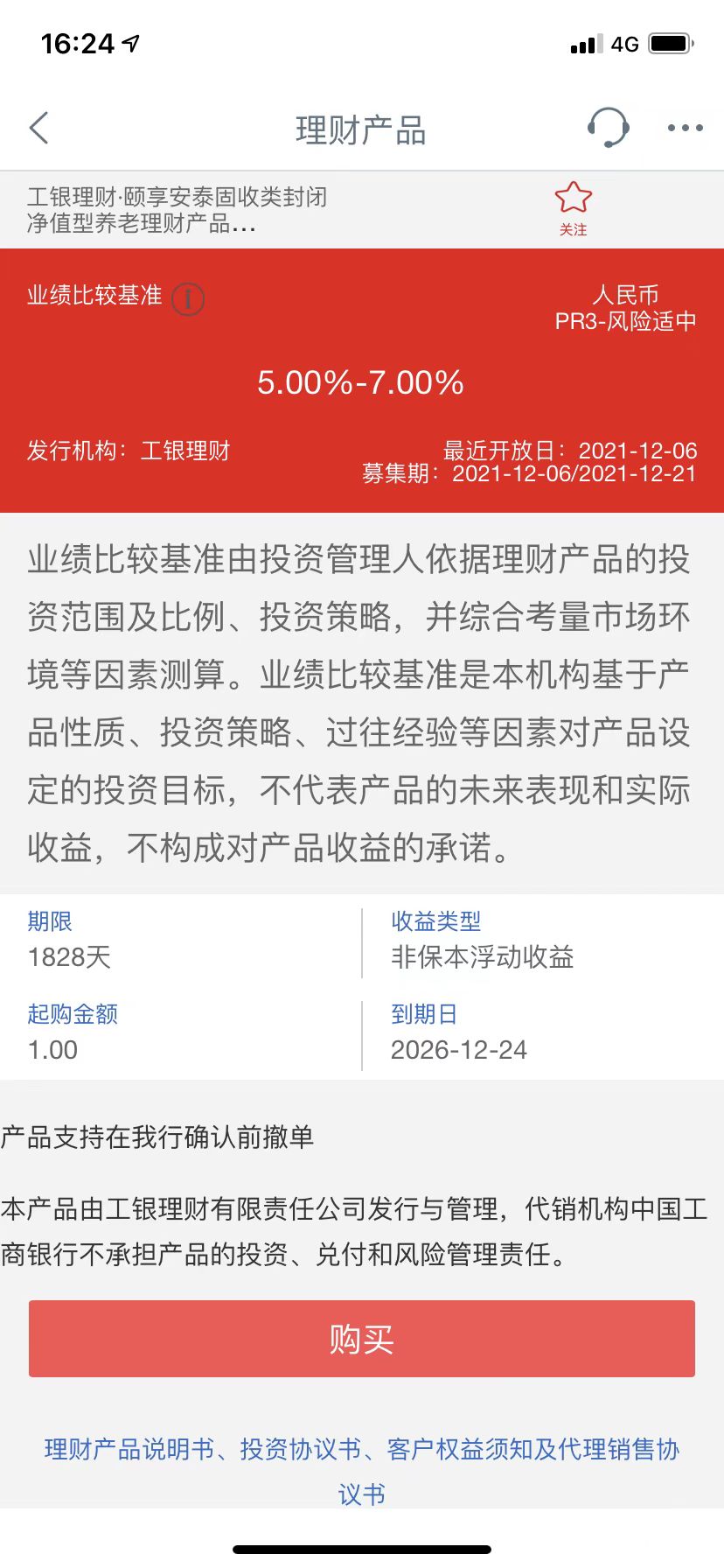
Task: Follow this product with the 关注 star
Action: 574,207
